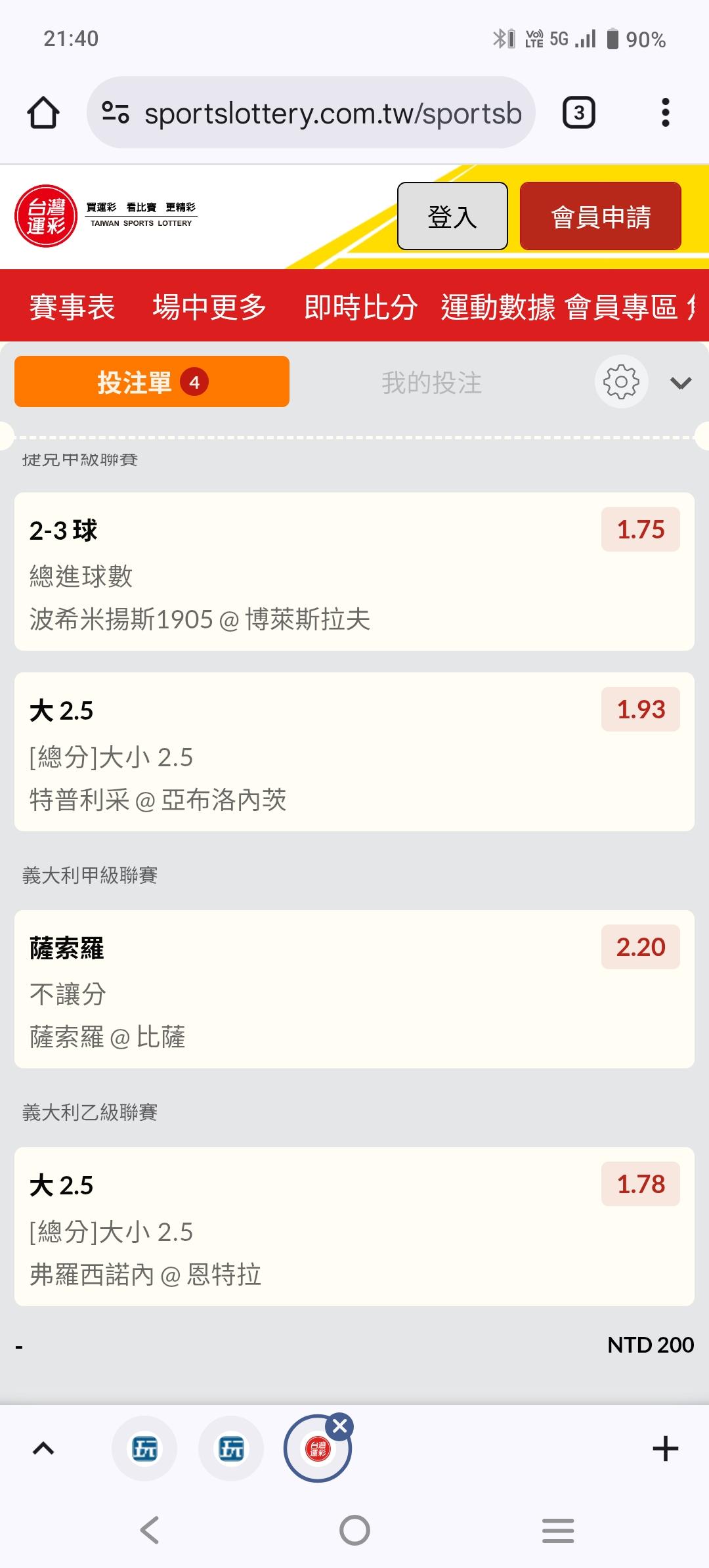Open 運動數據 sports data
The image size is (709, 1568).
[x=498, y=307]
